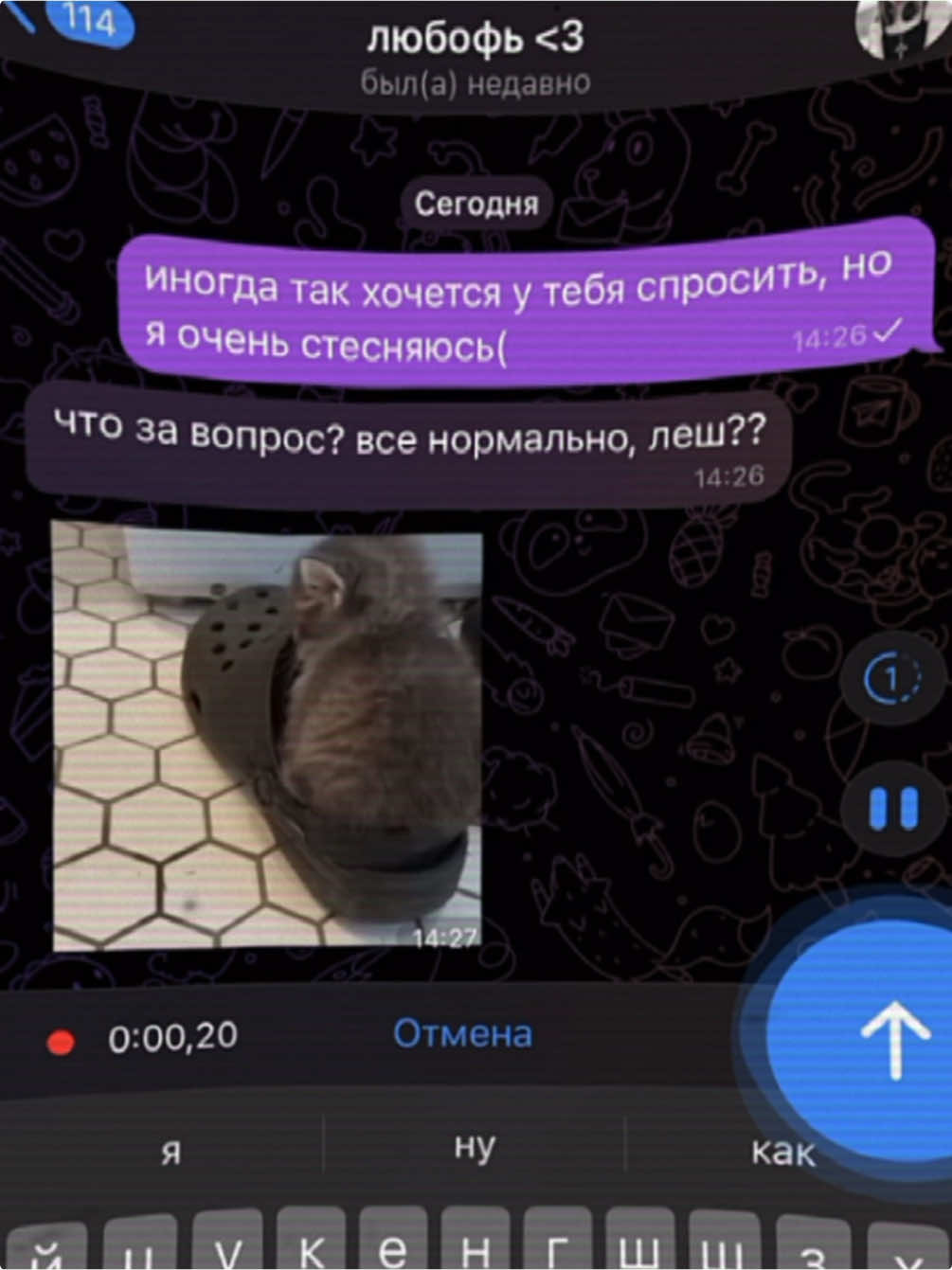Cancel recording with Отмена
Image resolution: width=952 pixels, height=1270 pixels.
pos(462,1034)
